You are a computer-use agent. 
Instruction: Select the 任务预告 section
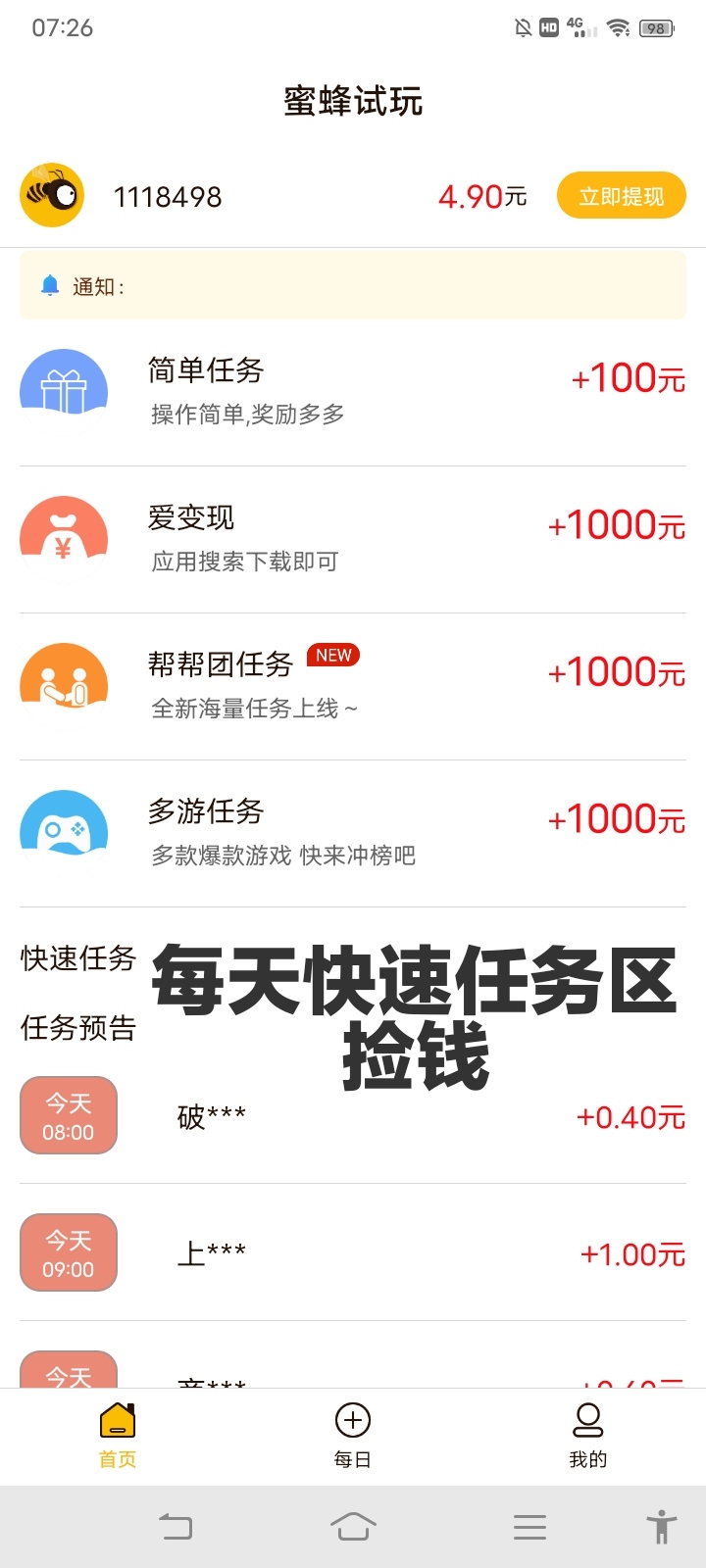click(x=78, y=1028)
